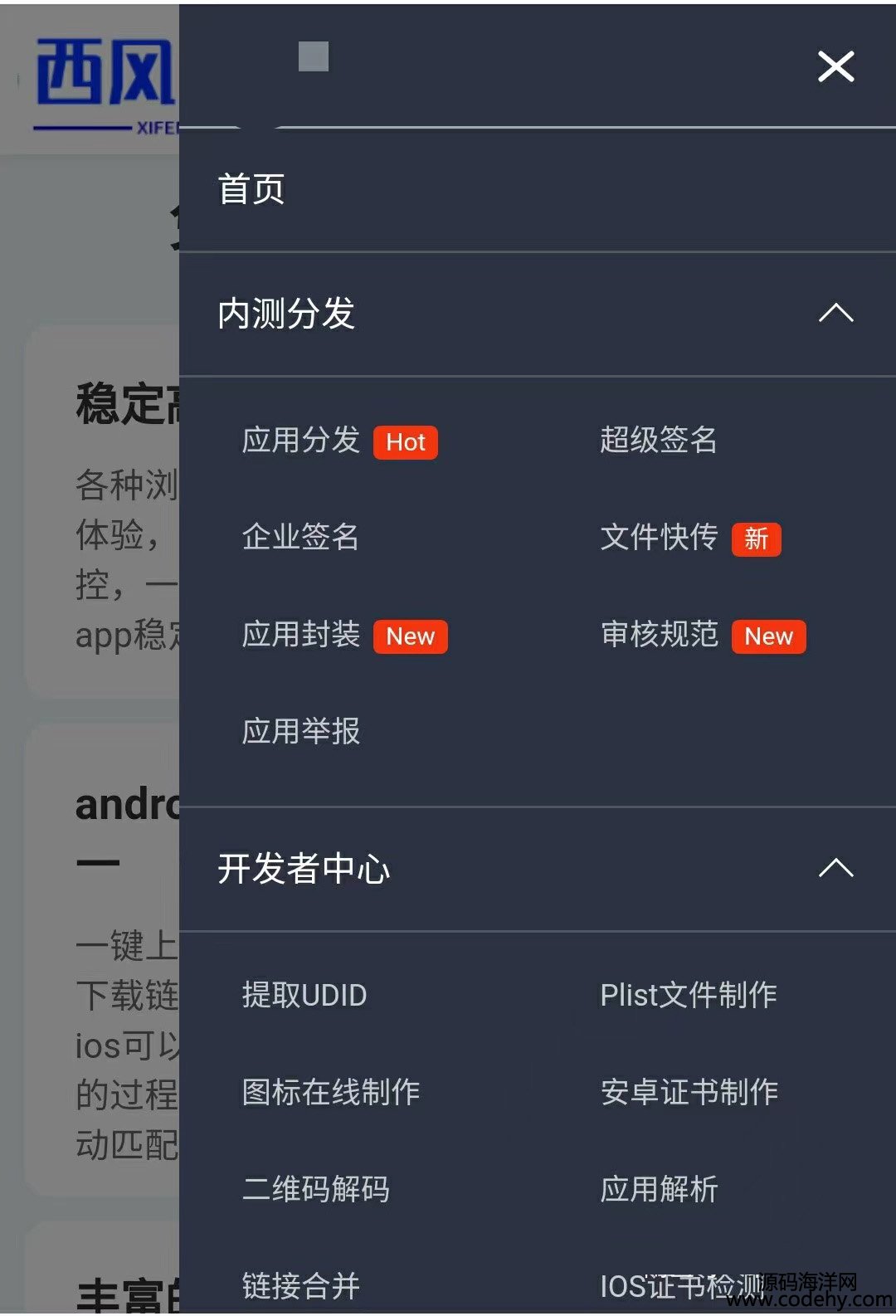Image resolution: width=896 pixels, height=1316 pixels.
Task: Open 超级签名 page
Action: [659, 440]
